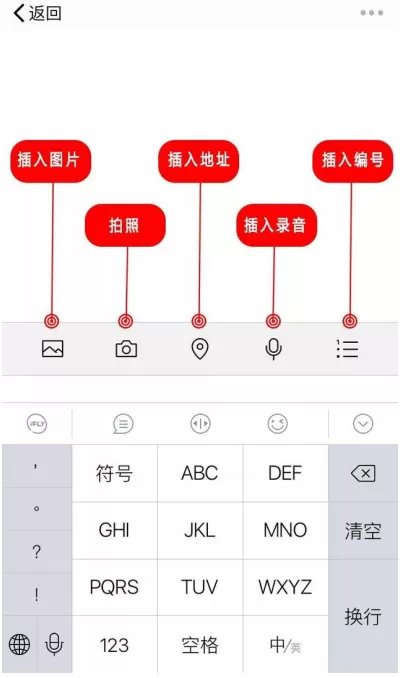Clear the input with the 清空 key
This screenshot has width=403, height=678.
click(x=363, y=531)
